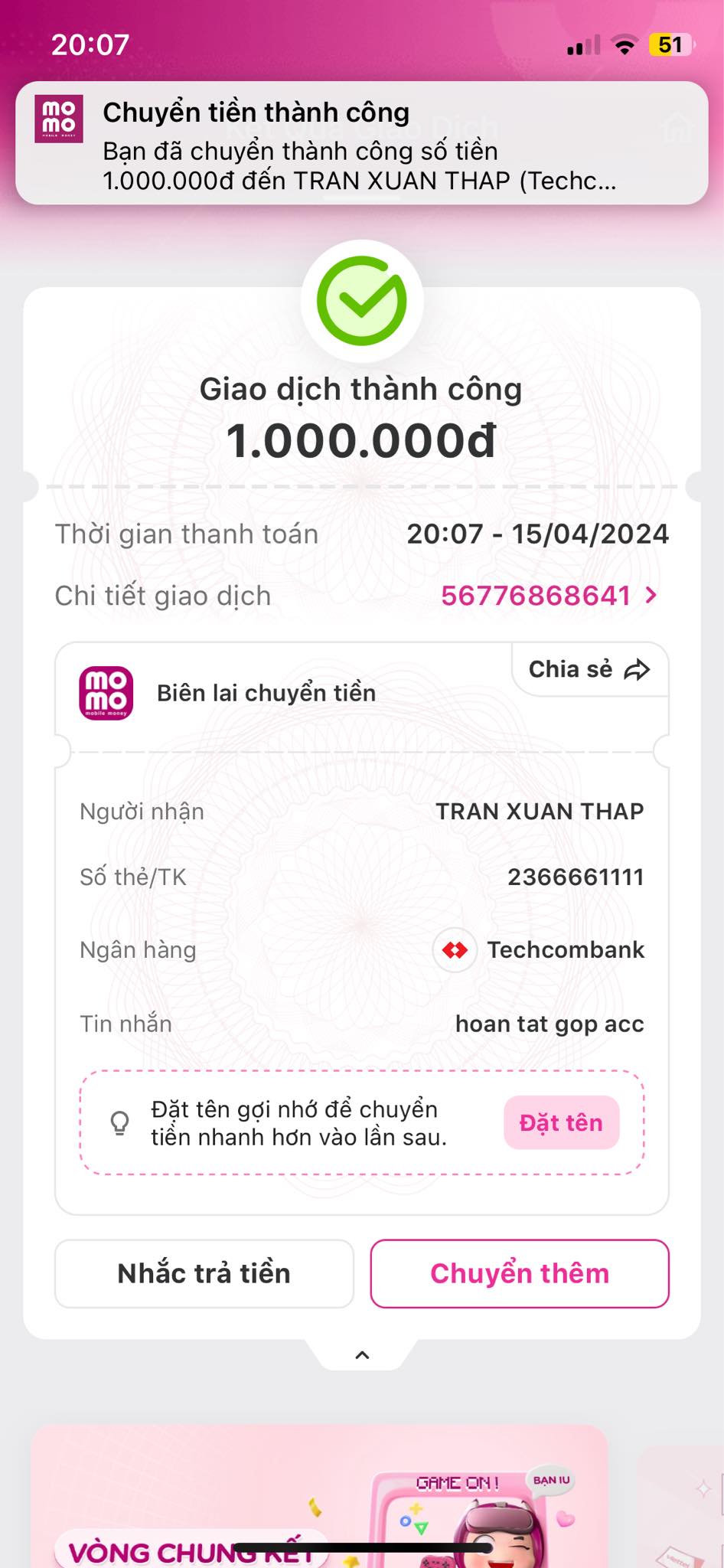Open the MoMo transfer success notification
Image resolution: width=724 pixels, height=1568 pixels.
click(x=361, y=143)
